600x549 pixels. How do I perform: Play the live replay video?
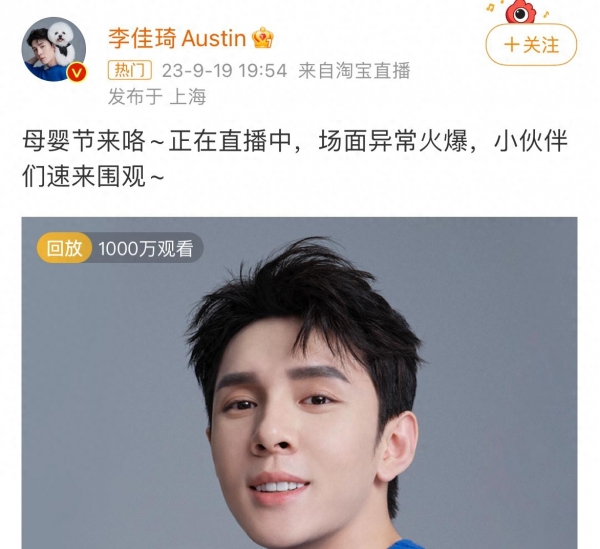[x=299, y=390]
